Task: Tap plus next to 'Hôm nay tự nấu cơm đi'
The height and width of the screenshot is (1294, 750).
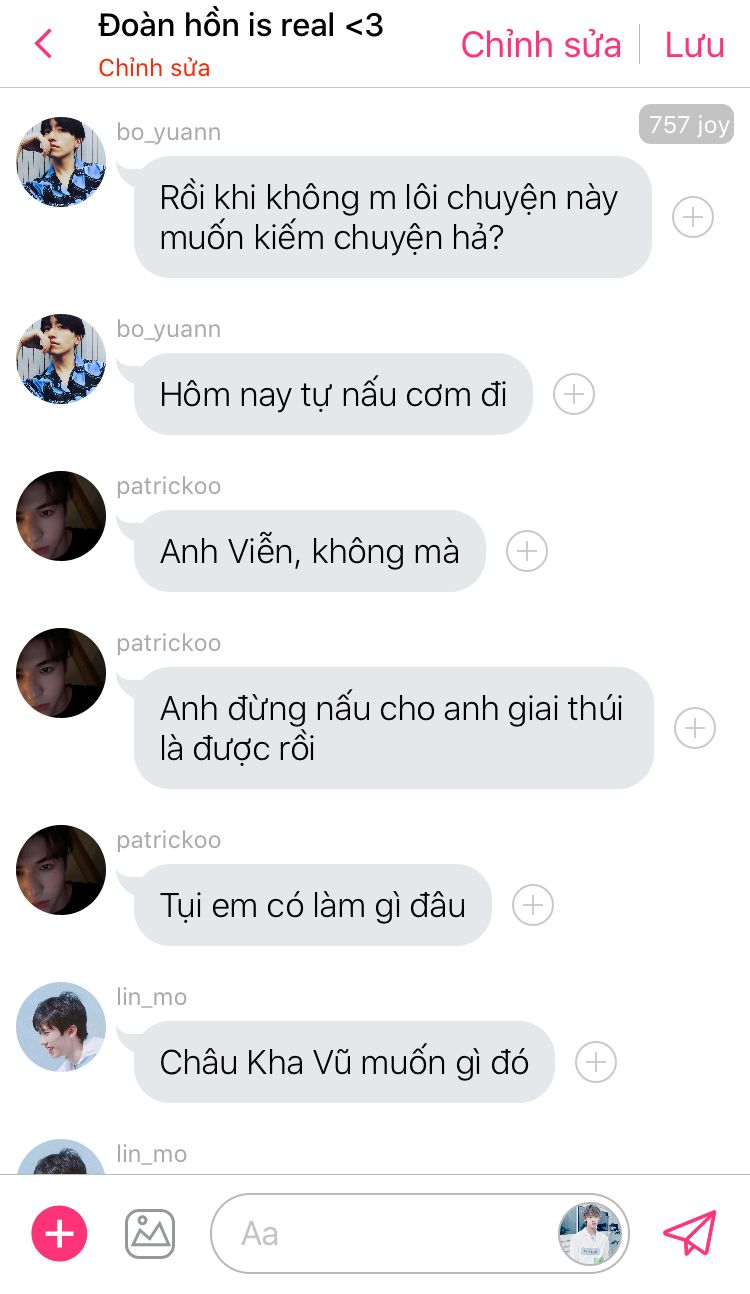Action: [x=574, y=394]
